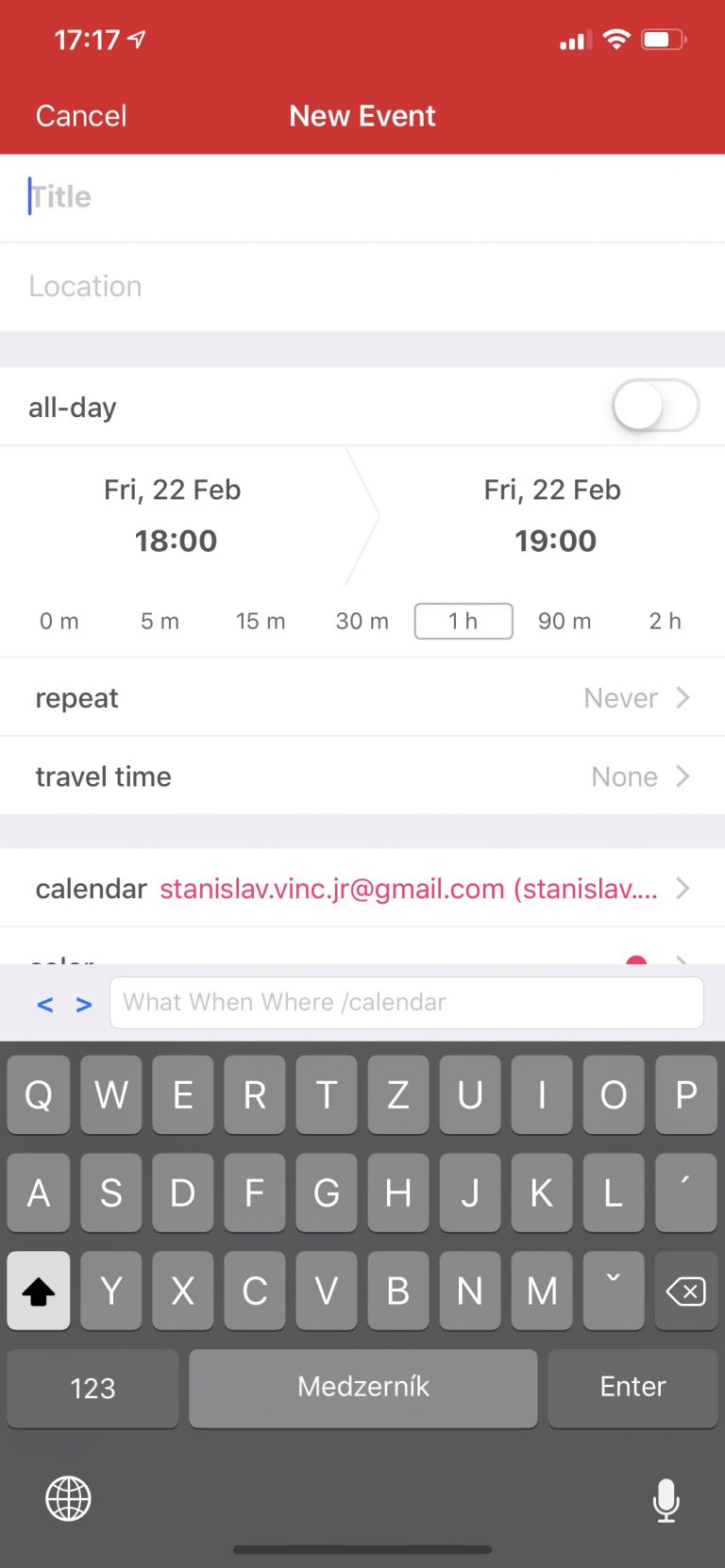Tap backspace key on keyboard

click(x=685, y=1291)
